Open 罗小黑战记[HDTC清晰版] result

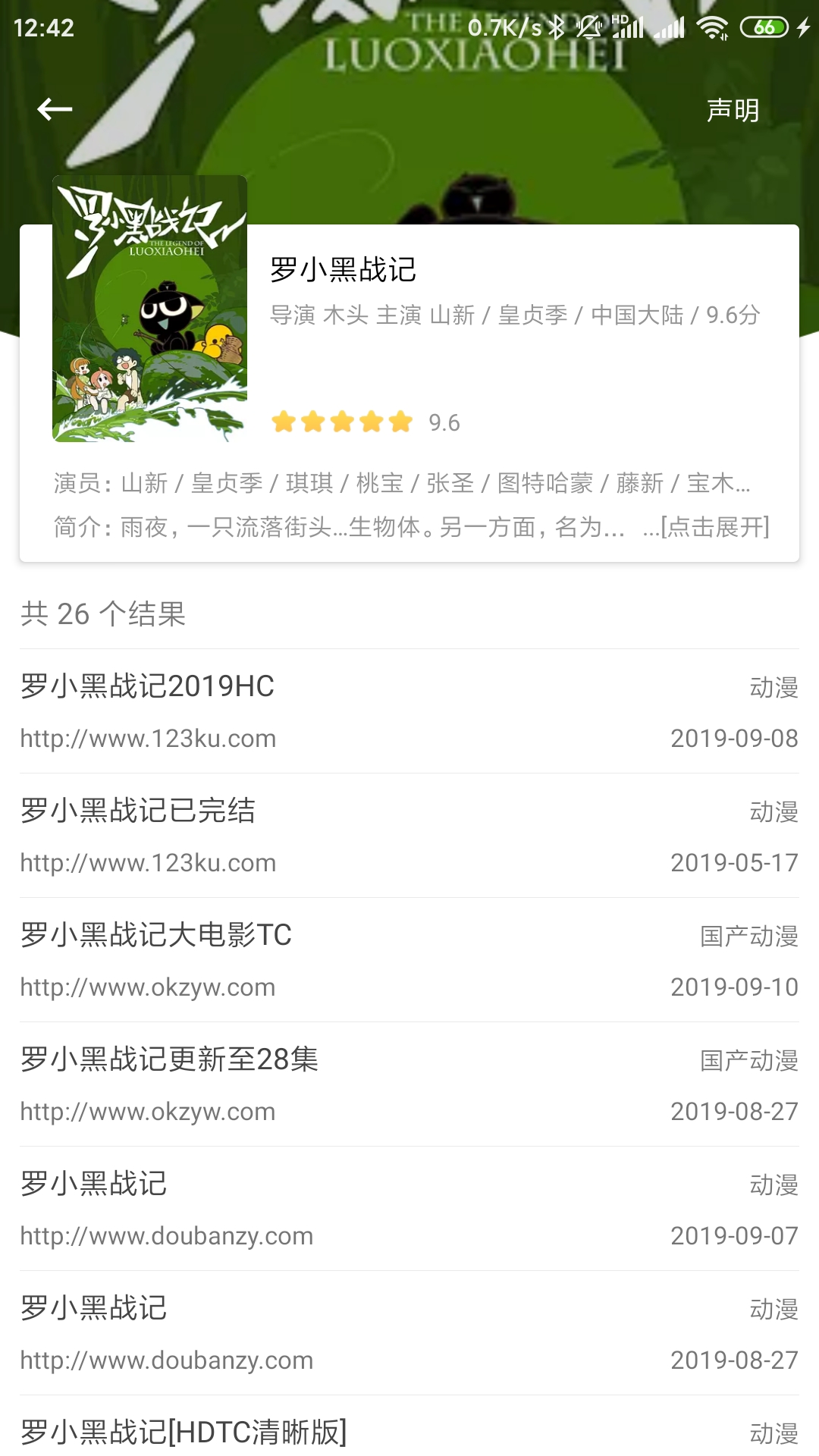coord(409,1432)
